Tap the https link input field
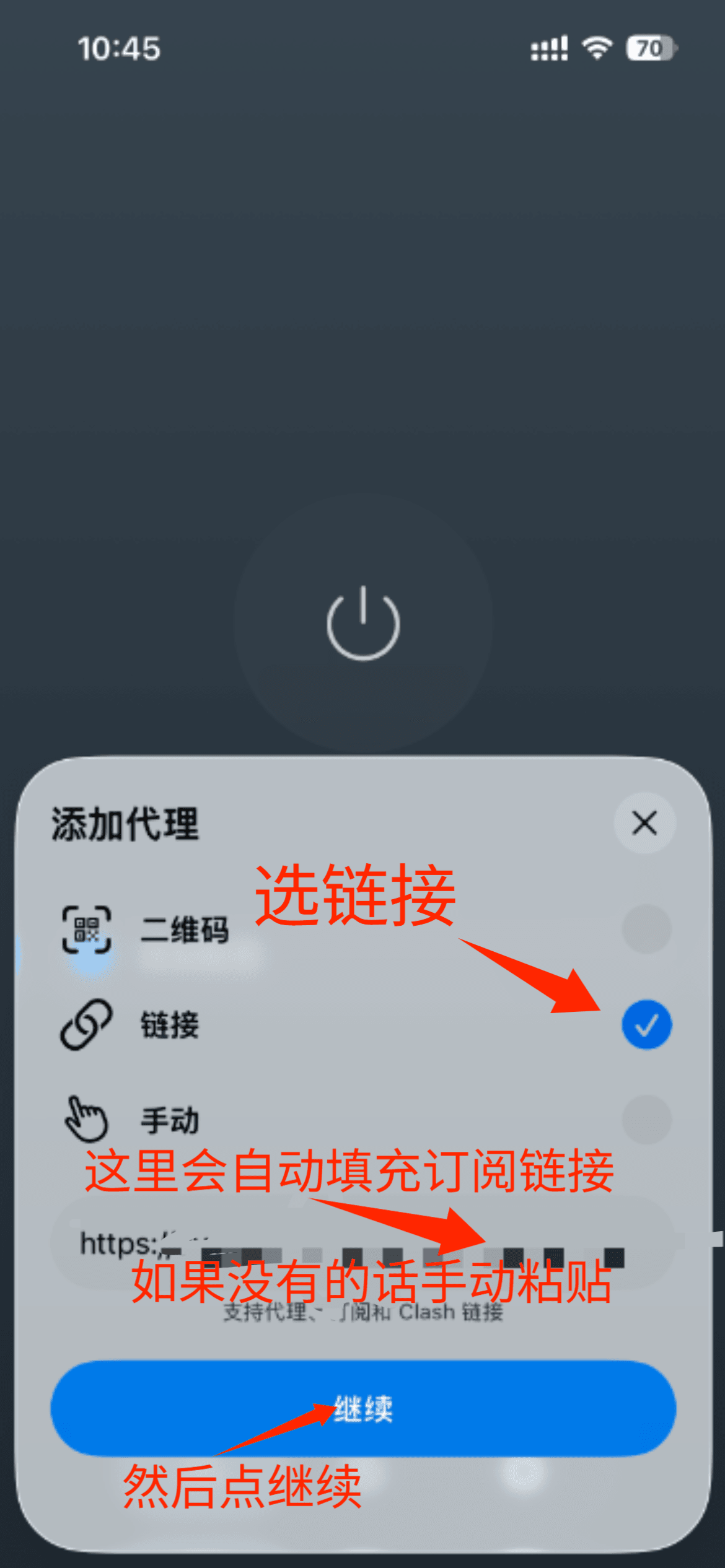 coord(363,1242)
